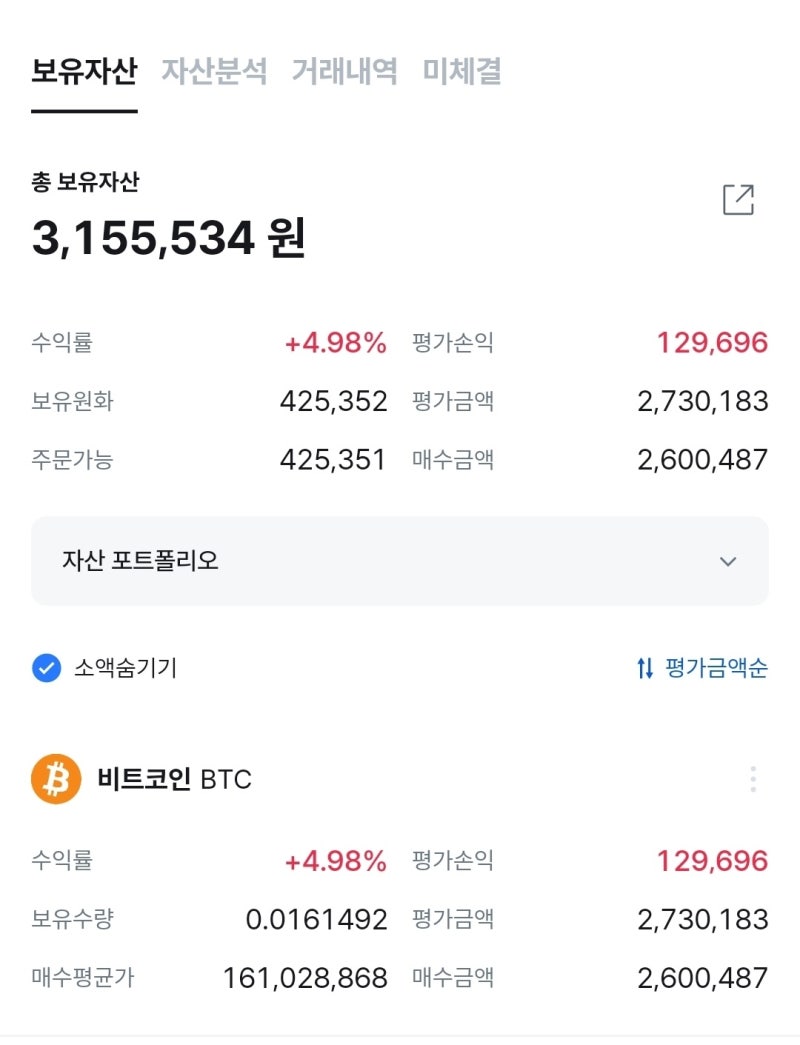Expand the 자산 포트폴리오 section
The image size is (800, 1045).
coord(400,561)
